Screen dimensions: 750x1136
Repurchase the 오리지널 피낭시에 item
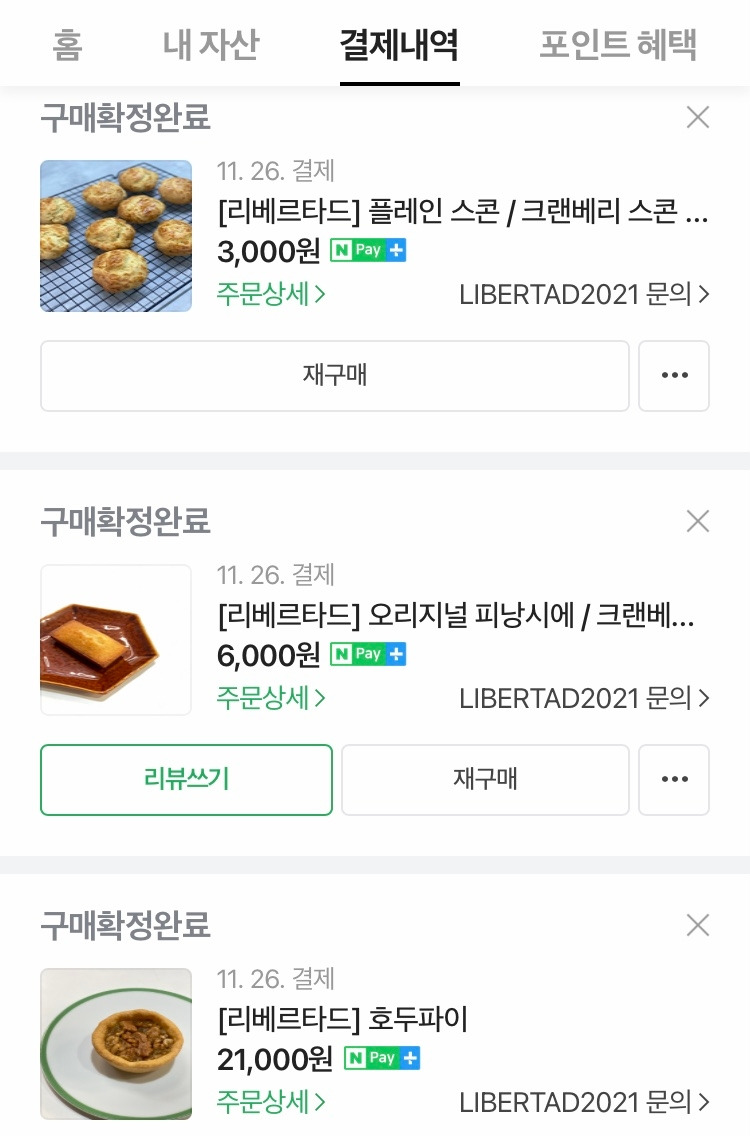(x=485, y=780)
